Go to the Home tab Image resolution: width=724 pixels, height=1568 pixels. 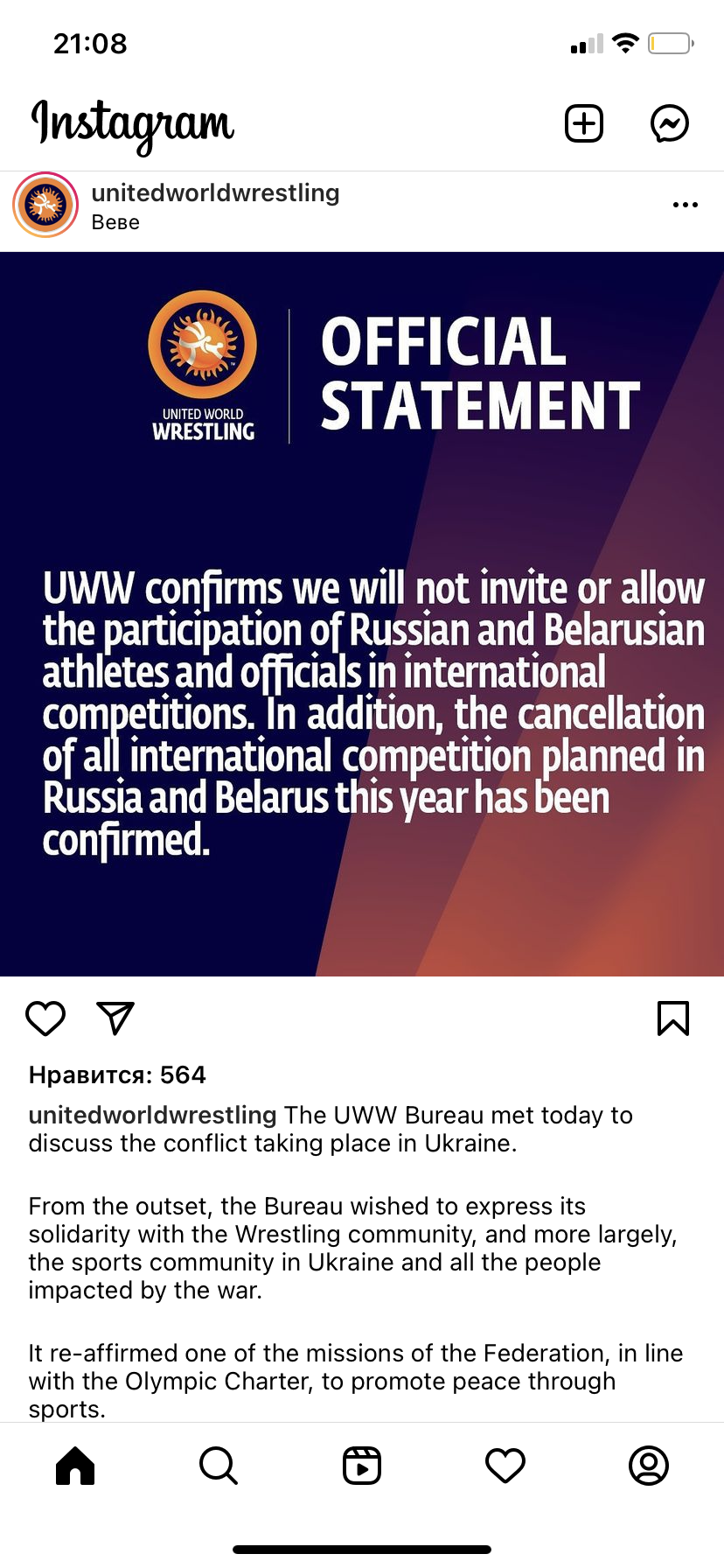75,1466
